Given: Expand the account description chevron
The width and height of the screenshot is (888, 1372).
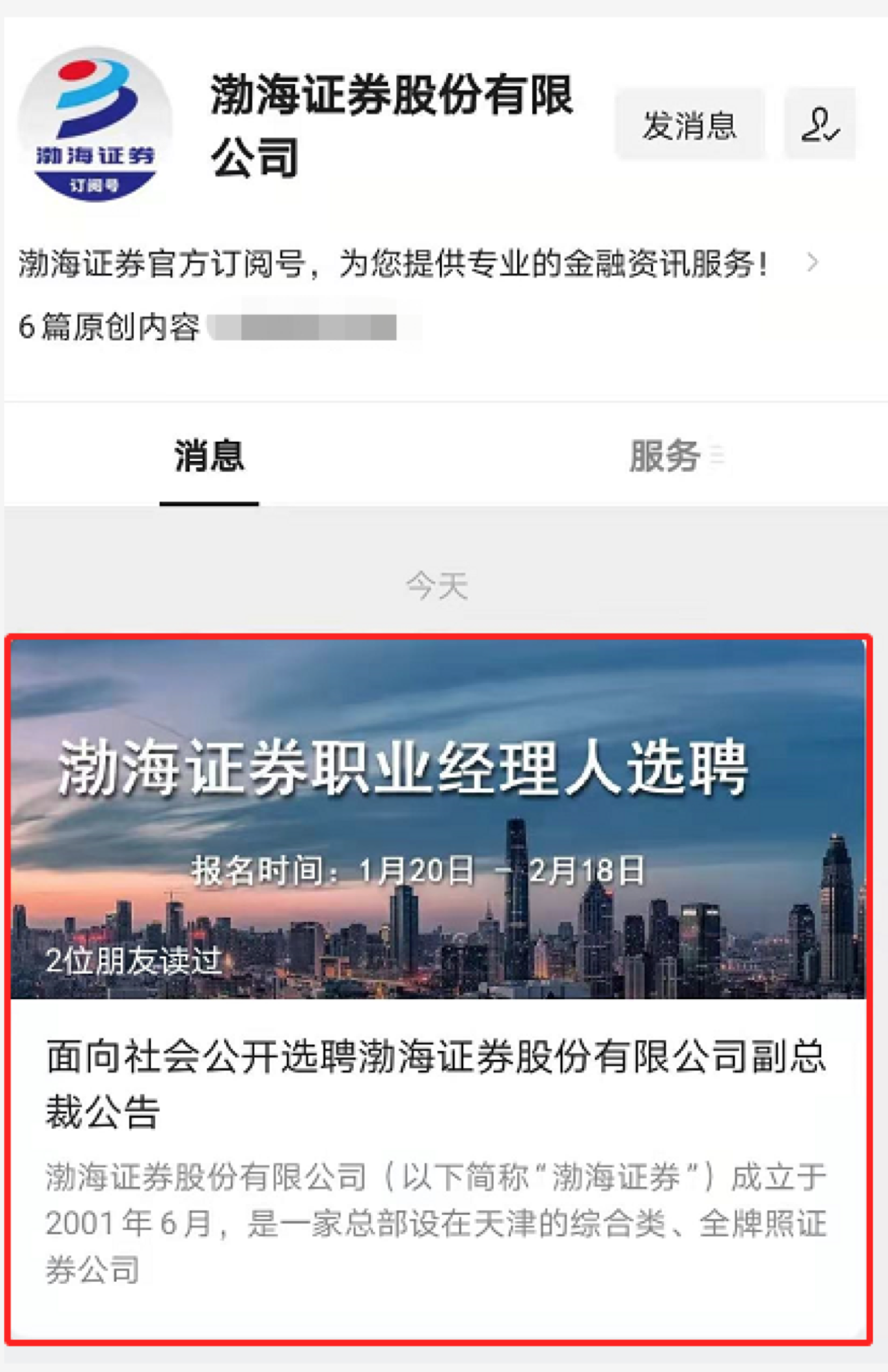Looking at the screenshot, I should (x=813, y=263).
